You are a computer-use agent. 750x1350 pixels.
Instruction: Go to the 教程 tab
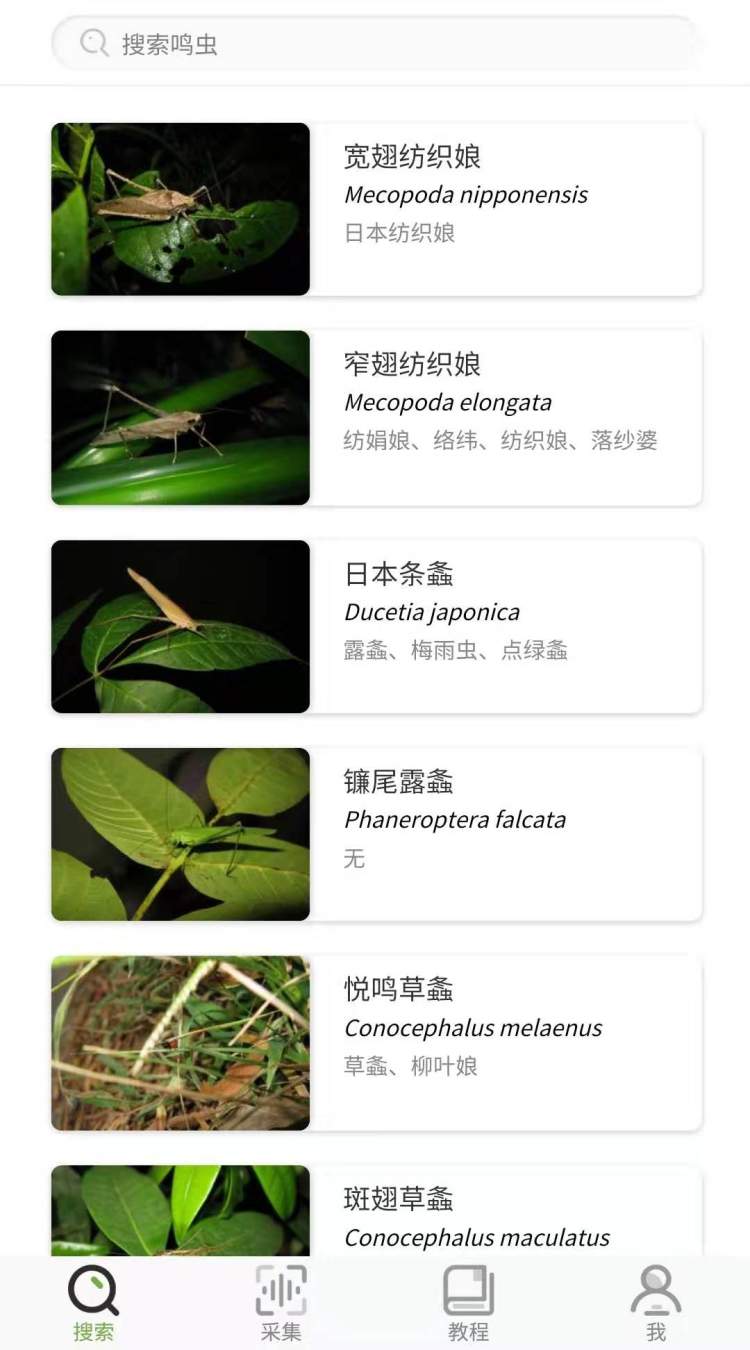click(x=468, y=1304)
